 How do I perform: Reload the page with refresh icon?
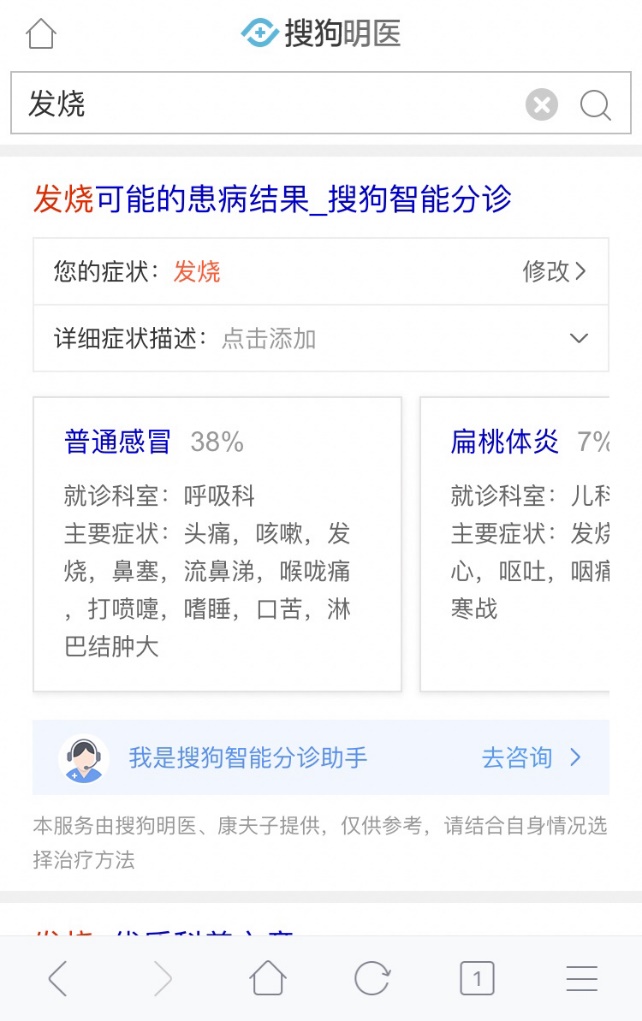372,978
